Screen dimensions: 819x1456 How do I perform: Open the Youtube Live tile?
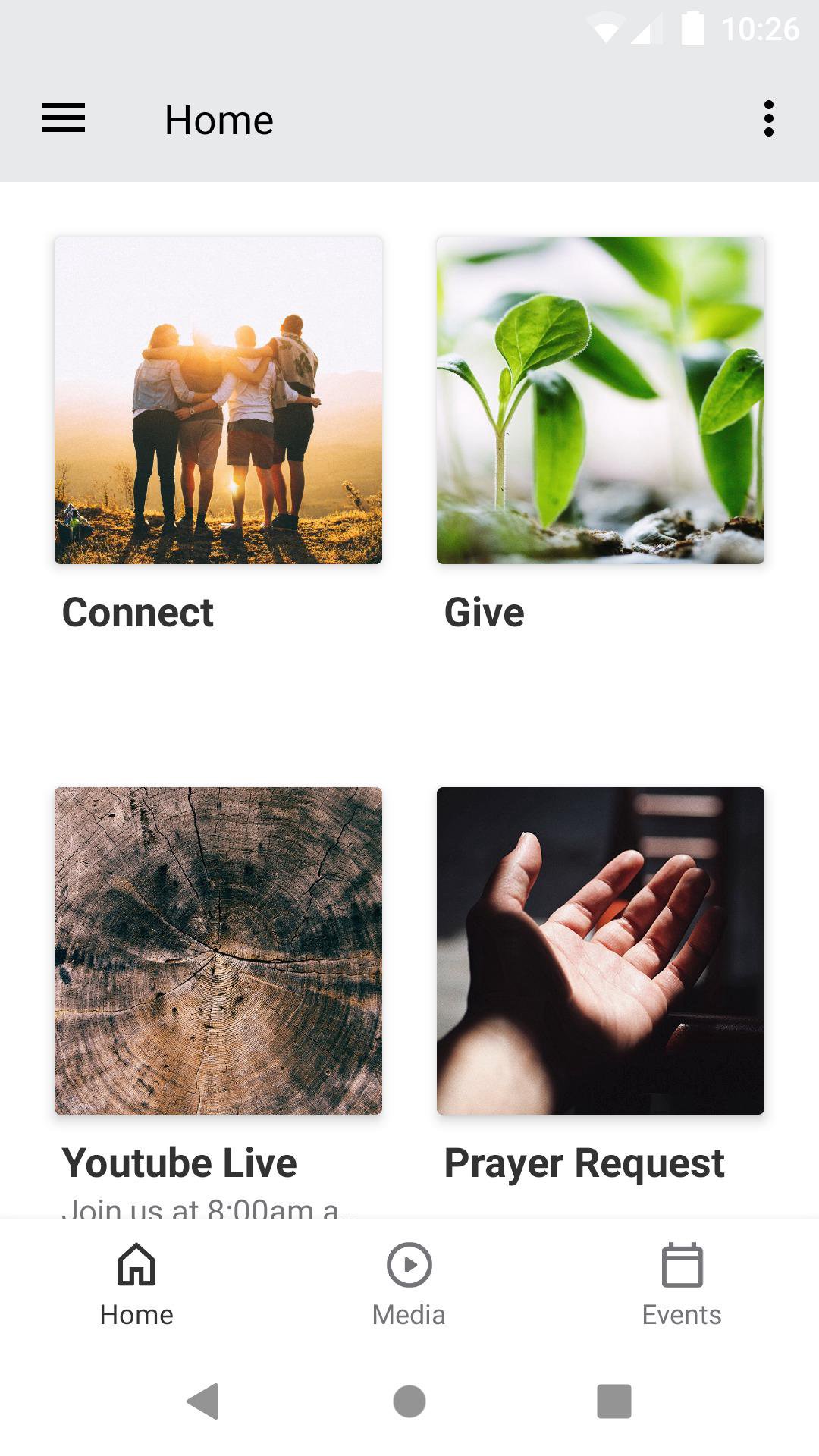pos(218,951)
